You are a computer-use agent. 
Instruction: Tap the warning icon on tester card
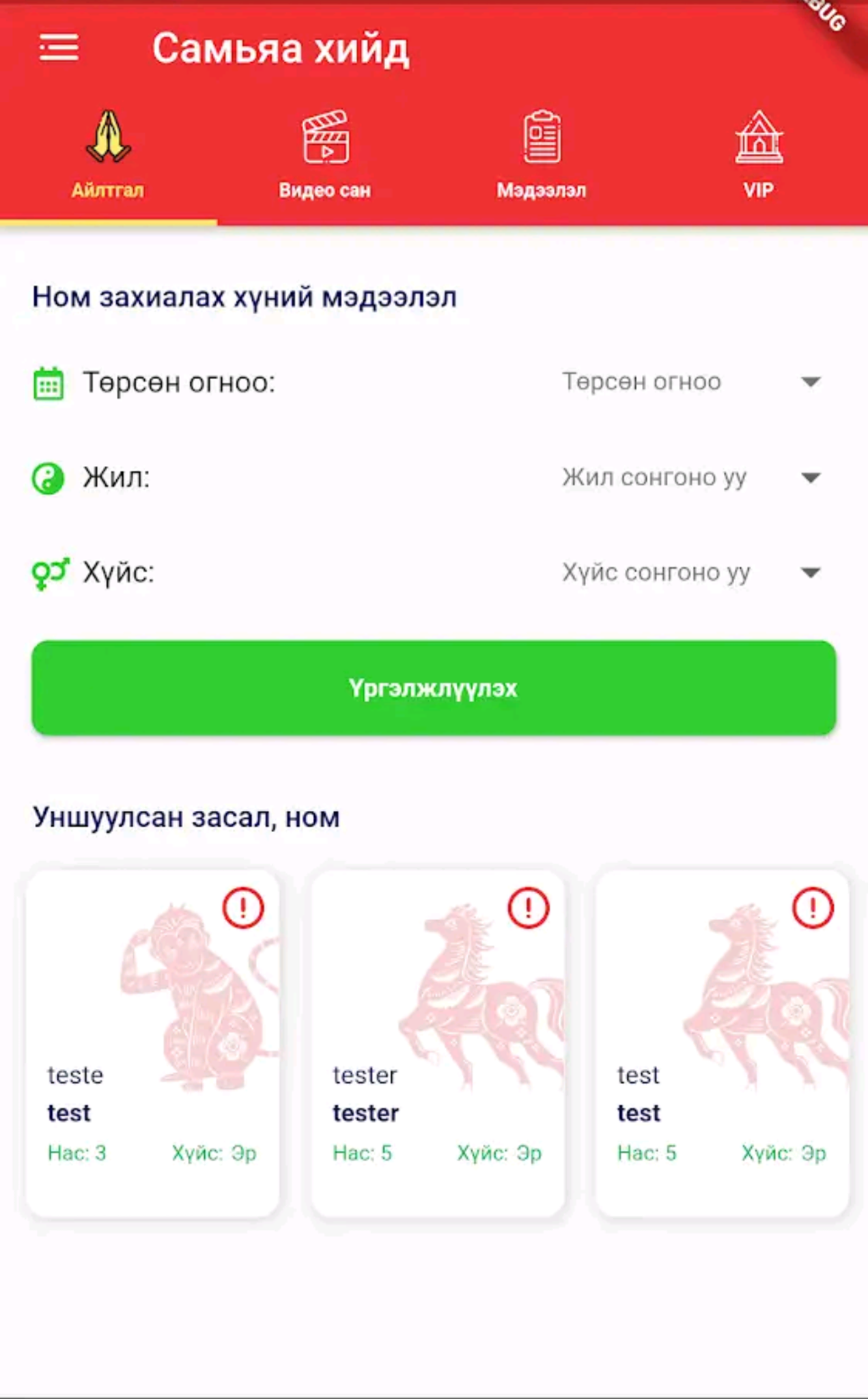pyautogui.click(x=528, y=908)
